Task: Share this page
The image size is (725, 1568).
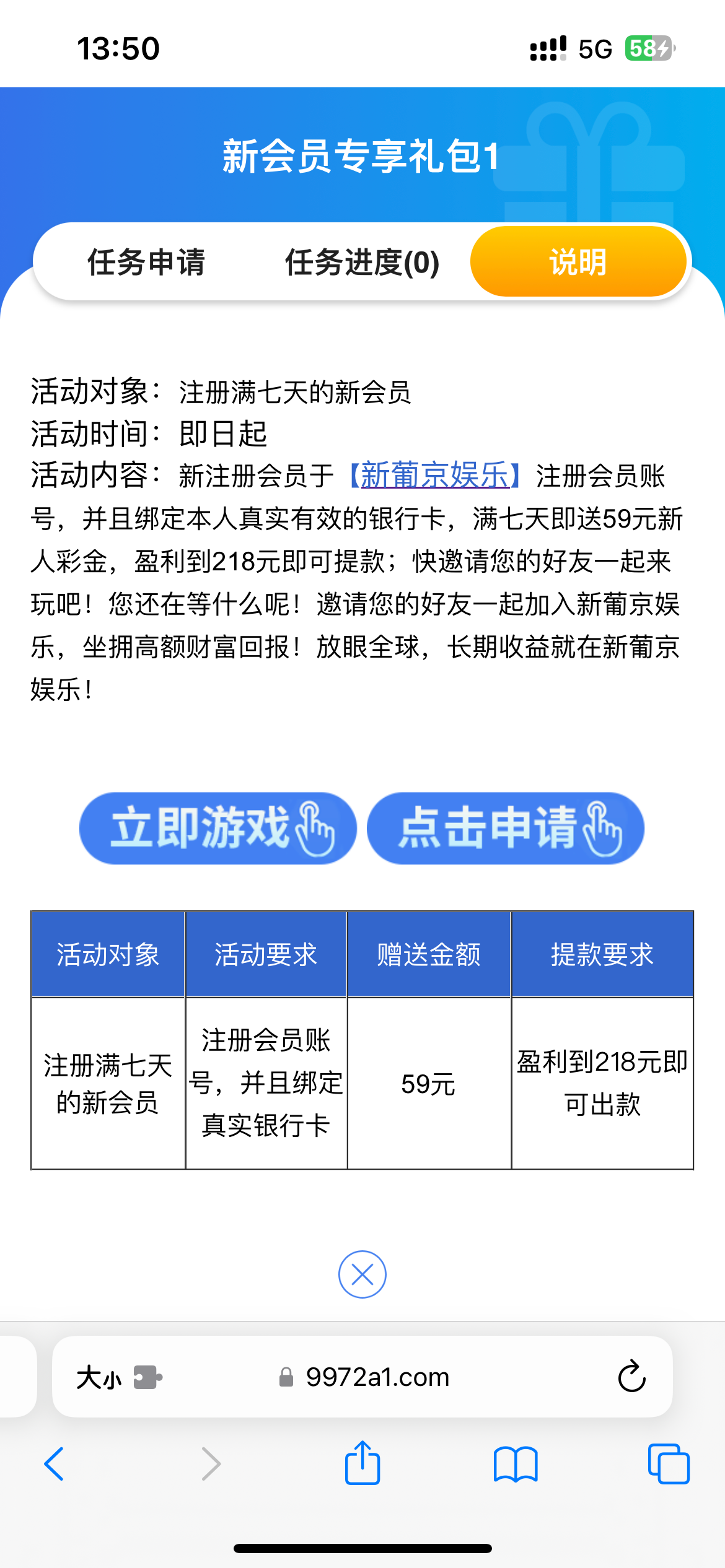Action: (x=362, y=1464)
